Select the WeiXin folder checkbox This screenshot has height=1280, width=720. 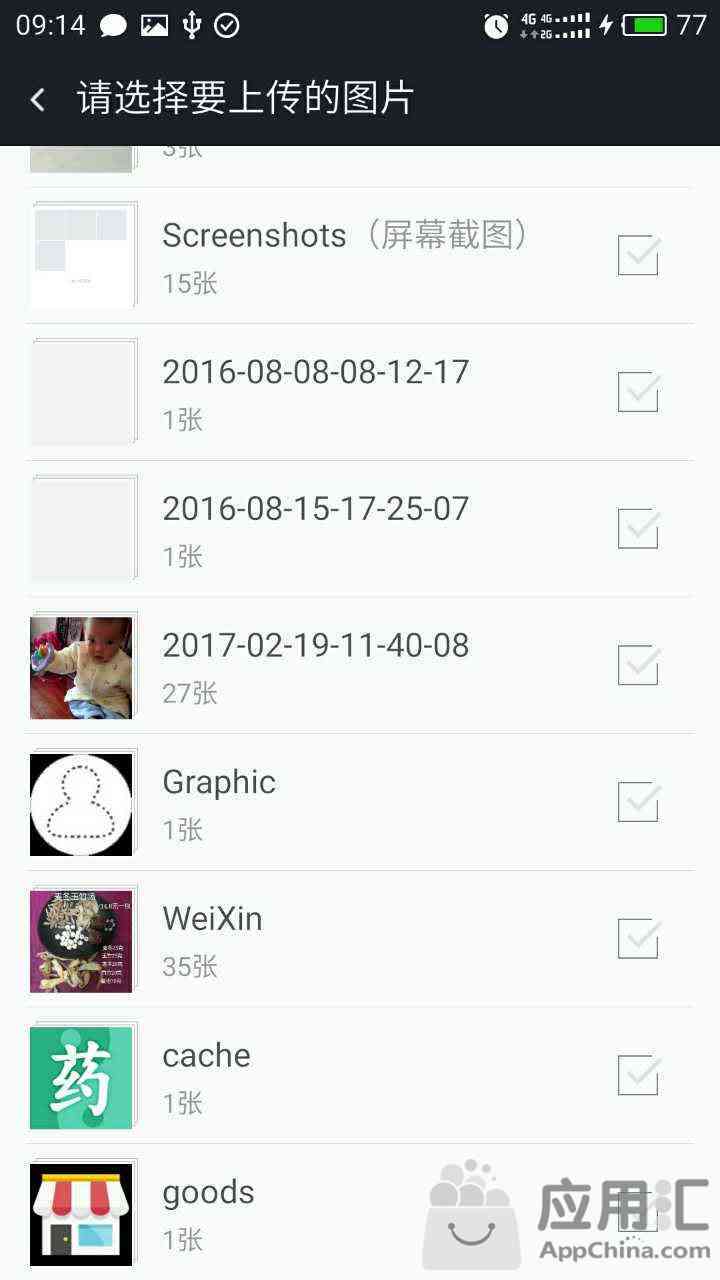coord(638,939)
